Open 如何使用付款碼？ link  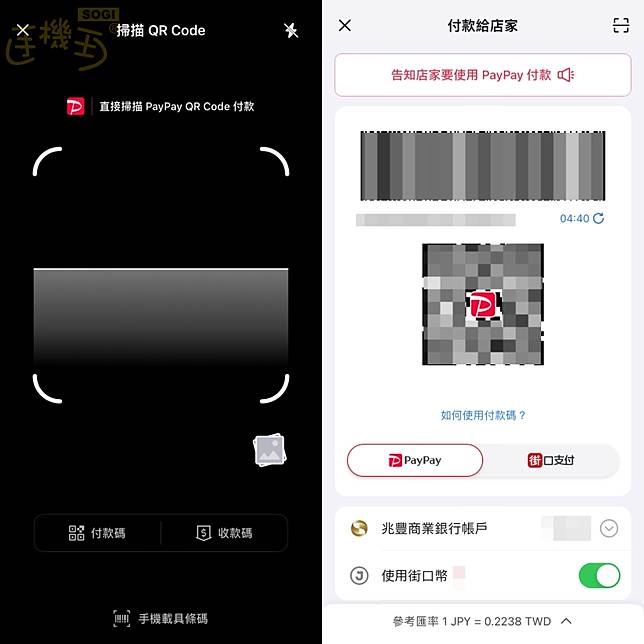point(483,415)
